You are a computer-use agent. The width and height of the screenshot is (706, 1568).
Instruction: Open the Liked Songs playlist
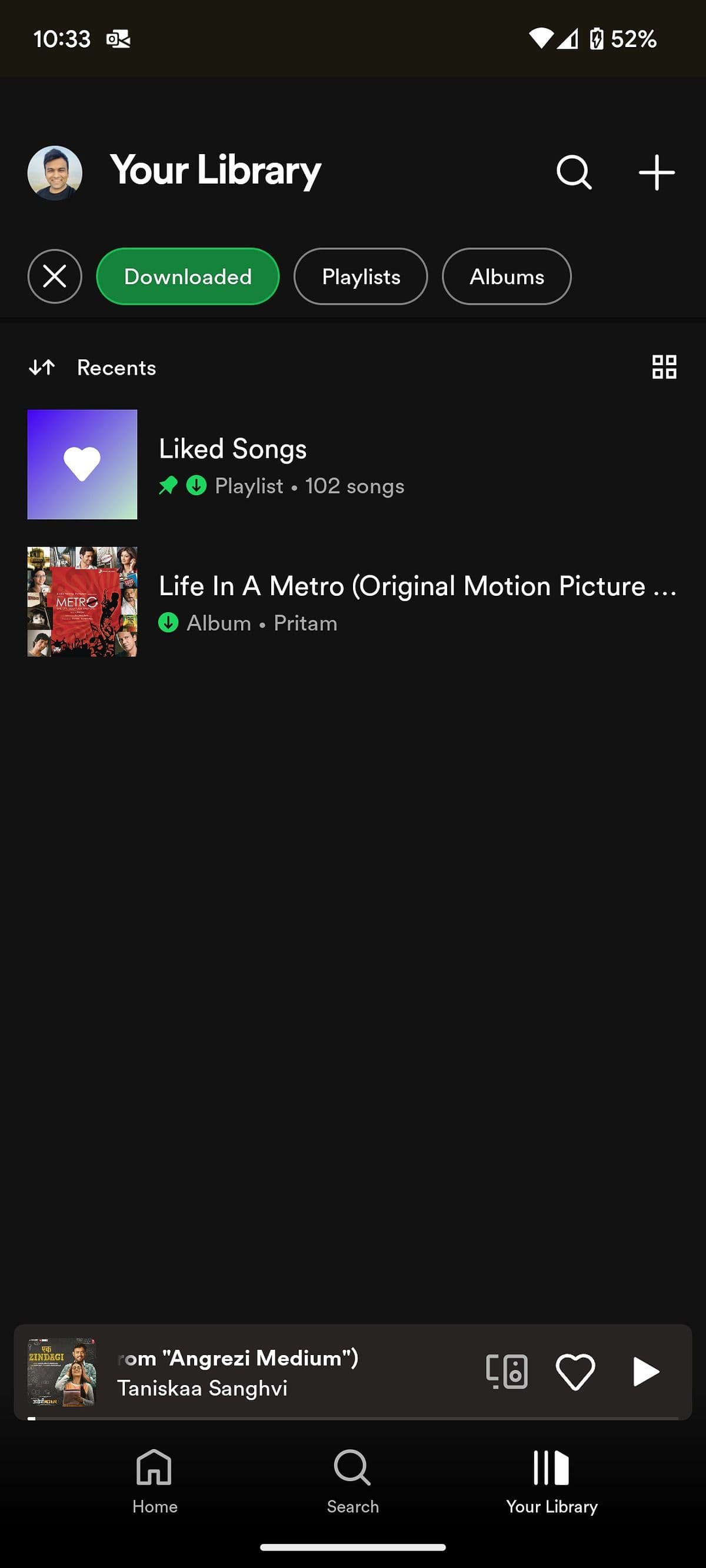(305, 464)
